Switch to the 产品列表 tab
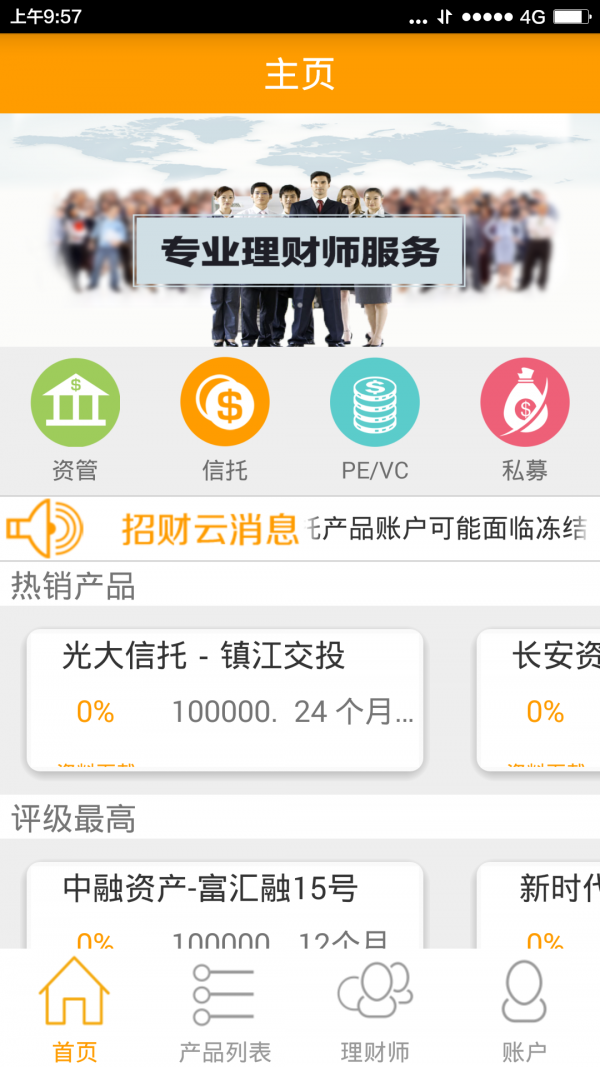 coord(225,1010)
